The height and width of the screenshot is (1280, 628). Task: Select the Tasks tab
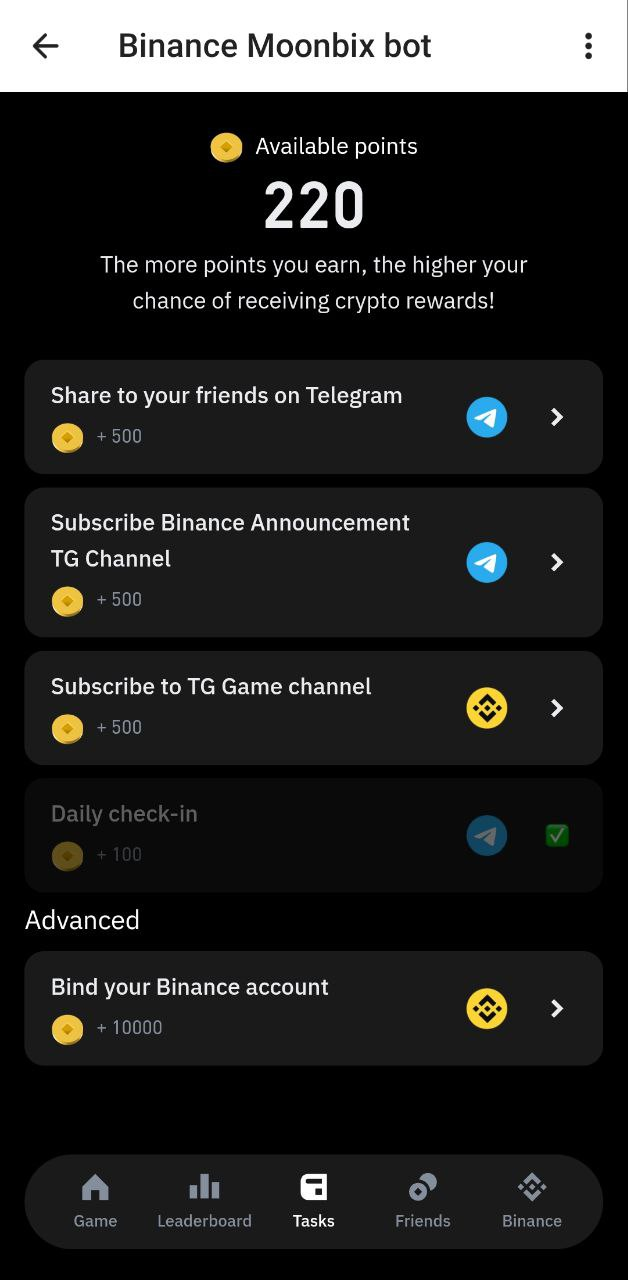point(314,1201)
